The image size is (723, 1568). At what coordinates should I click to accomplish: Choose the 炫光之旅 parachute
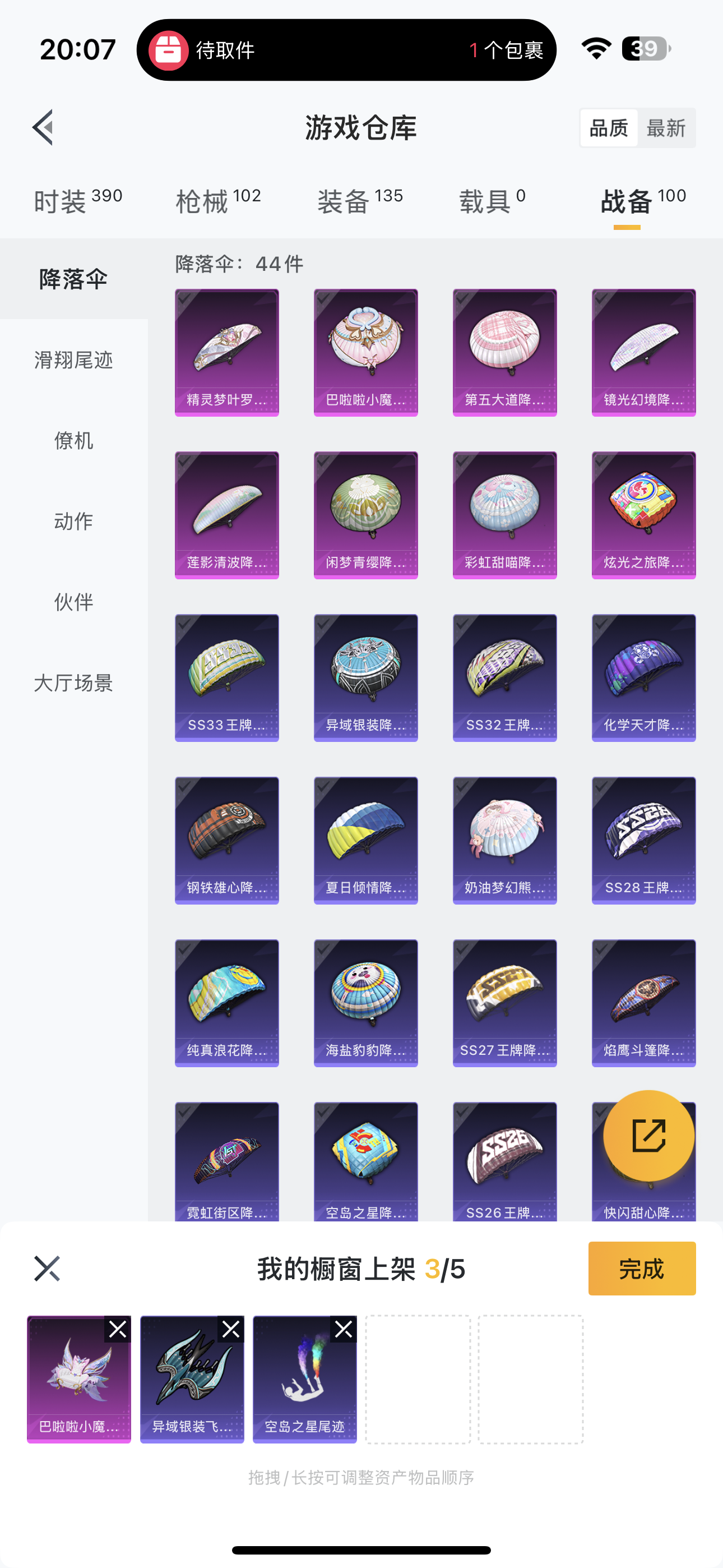click(x=643, y=515)
